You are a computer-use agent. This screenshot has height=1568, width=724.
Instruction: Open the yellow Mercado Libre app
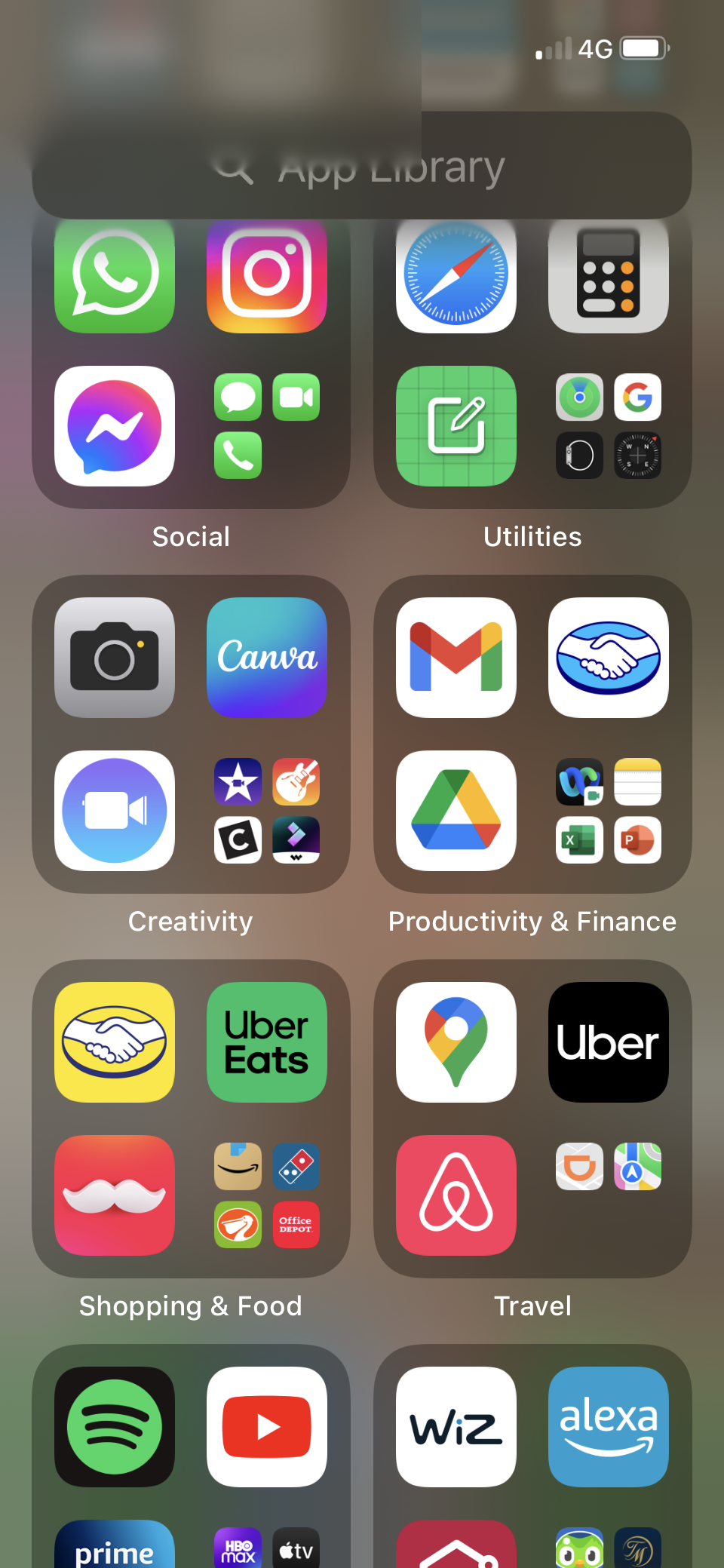115,1042
